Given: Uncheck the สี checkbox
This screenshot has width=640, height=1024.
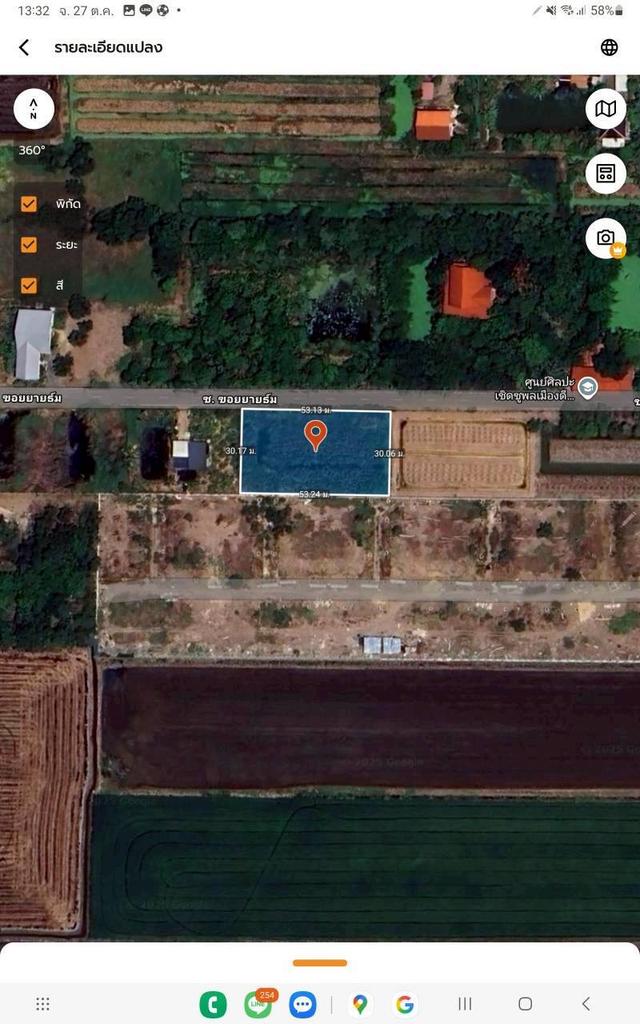Looking at the screenshot, I should pyautogui.click(x=29, y=285).
